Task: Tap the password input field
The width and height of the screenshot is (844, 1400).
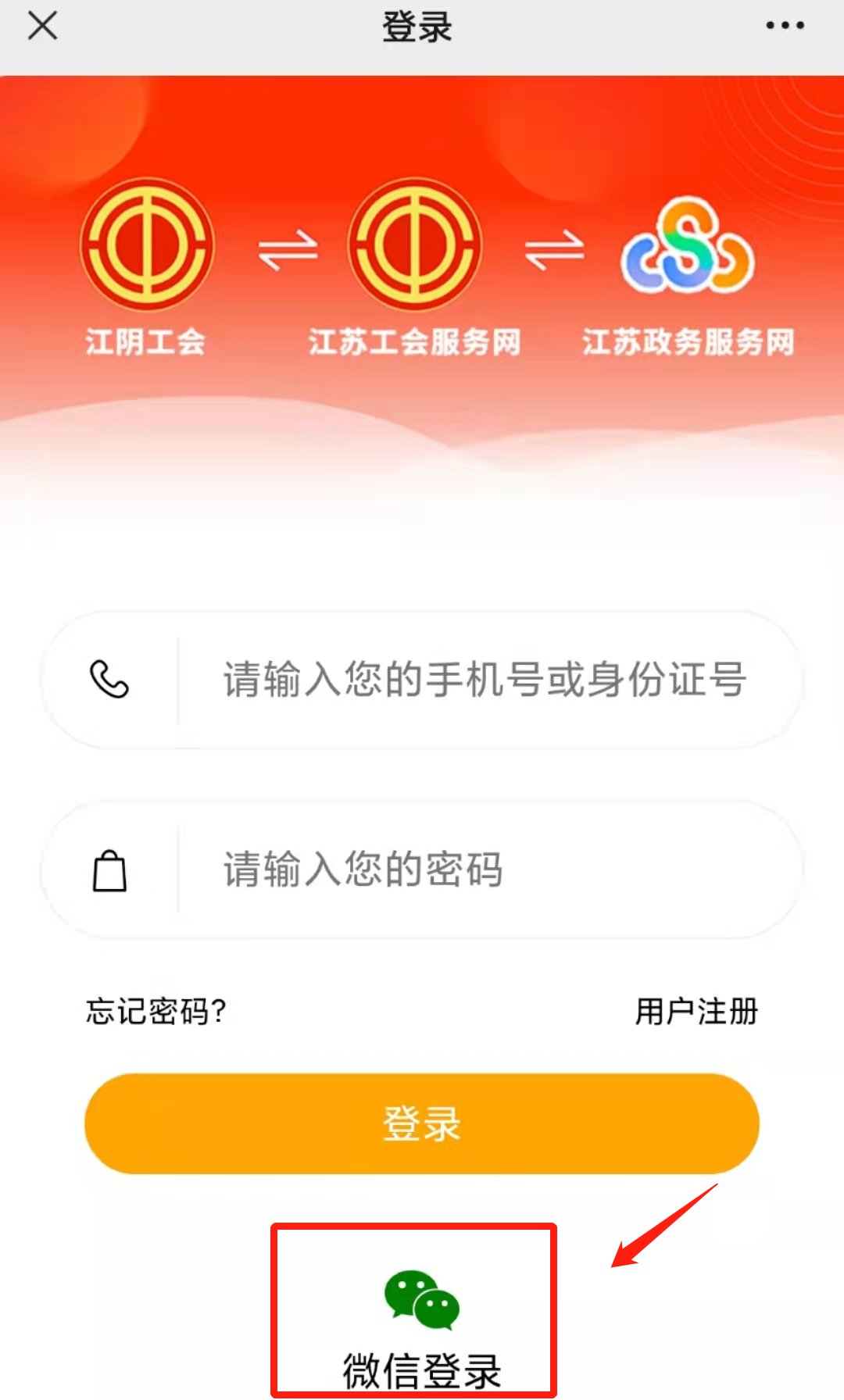Action: [485, 869]
